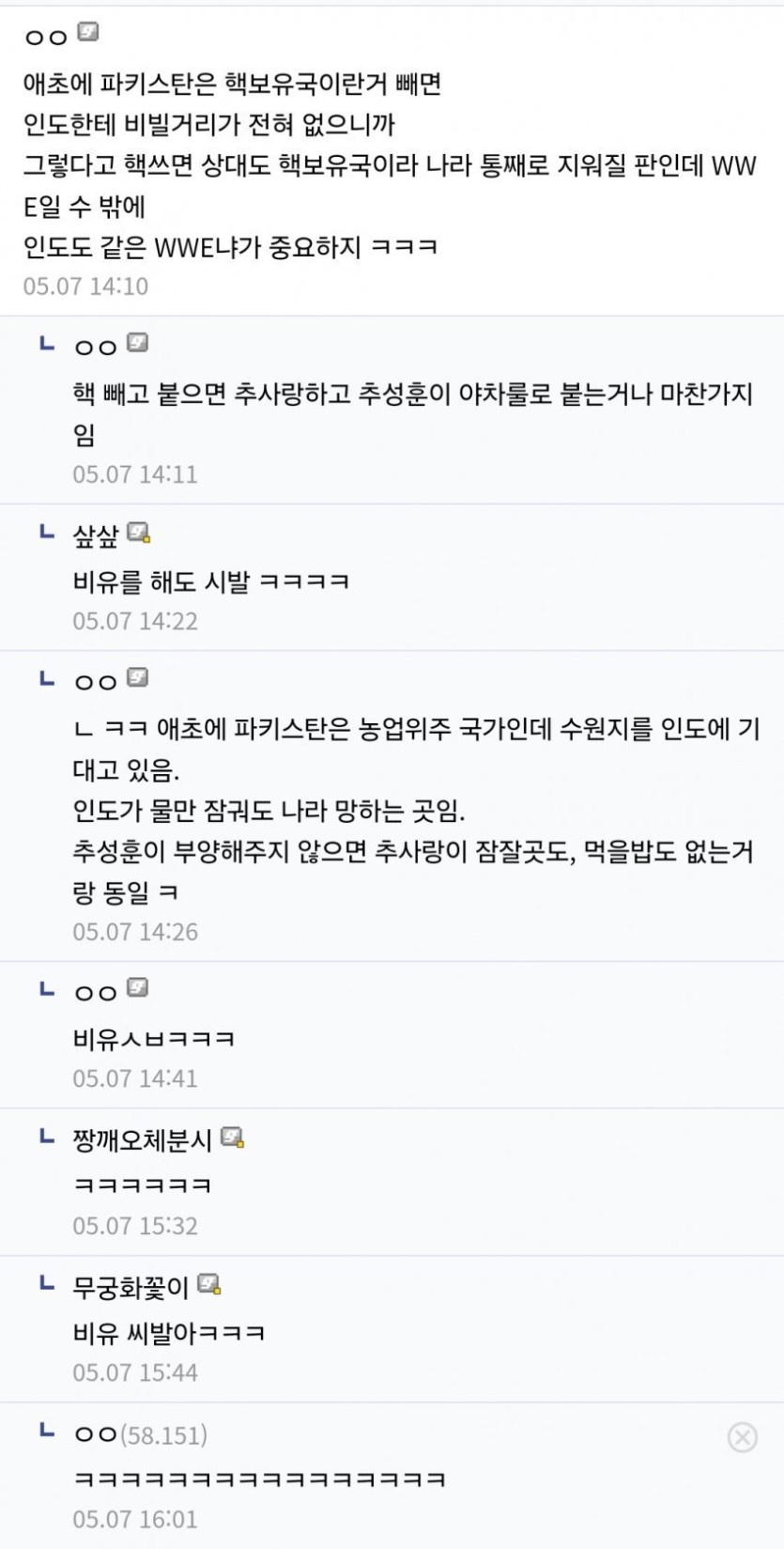Delete the comment by ㅇㅇ(58.151)
Screen dimensions: 784x1549
coord(742,1436)
